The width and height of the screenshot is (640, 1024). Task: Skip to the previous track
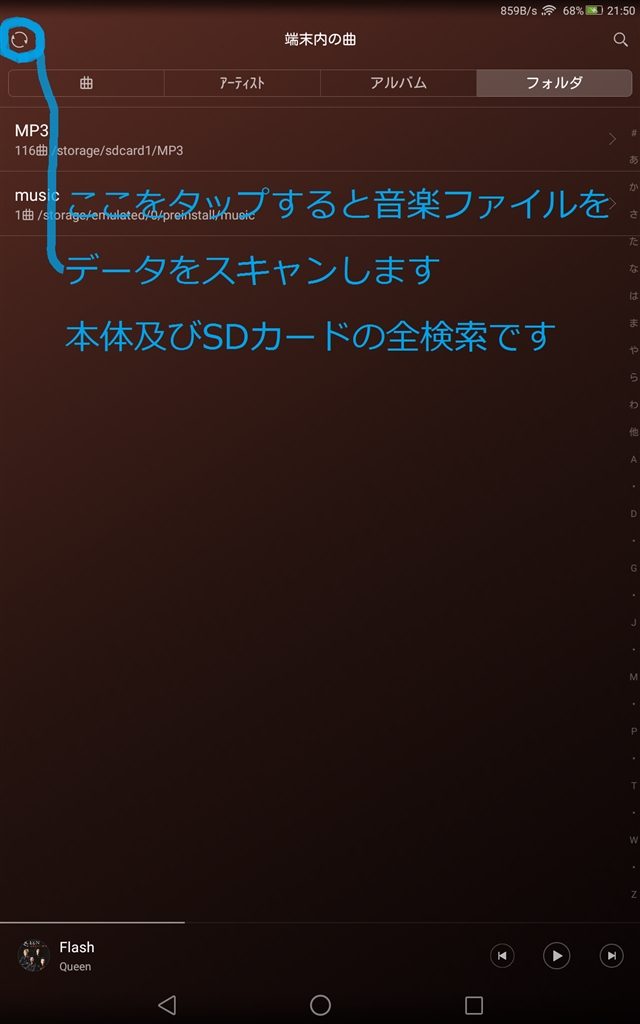tap(502, 956)
